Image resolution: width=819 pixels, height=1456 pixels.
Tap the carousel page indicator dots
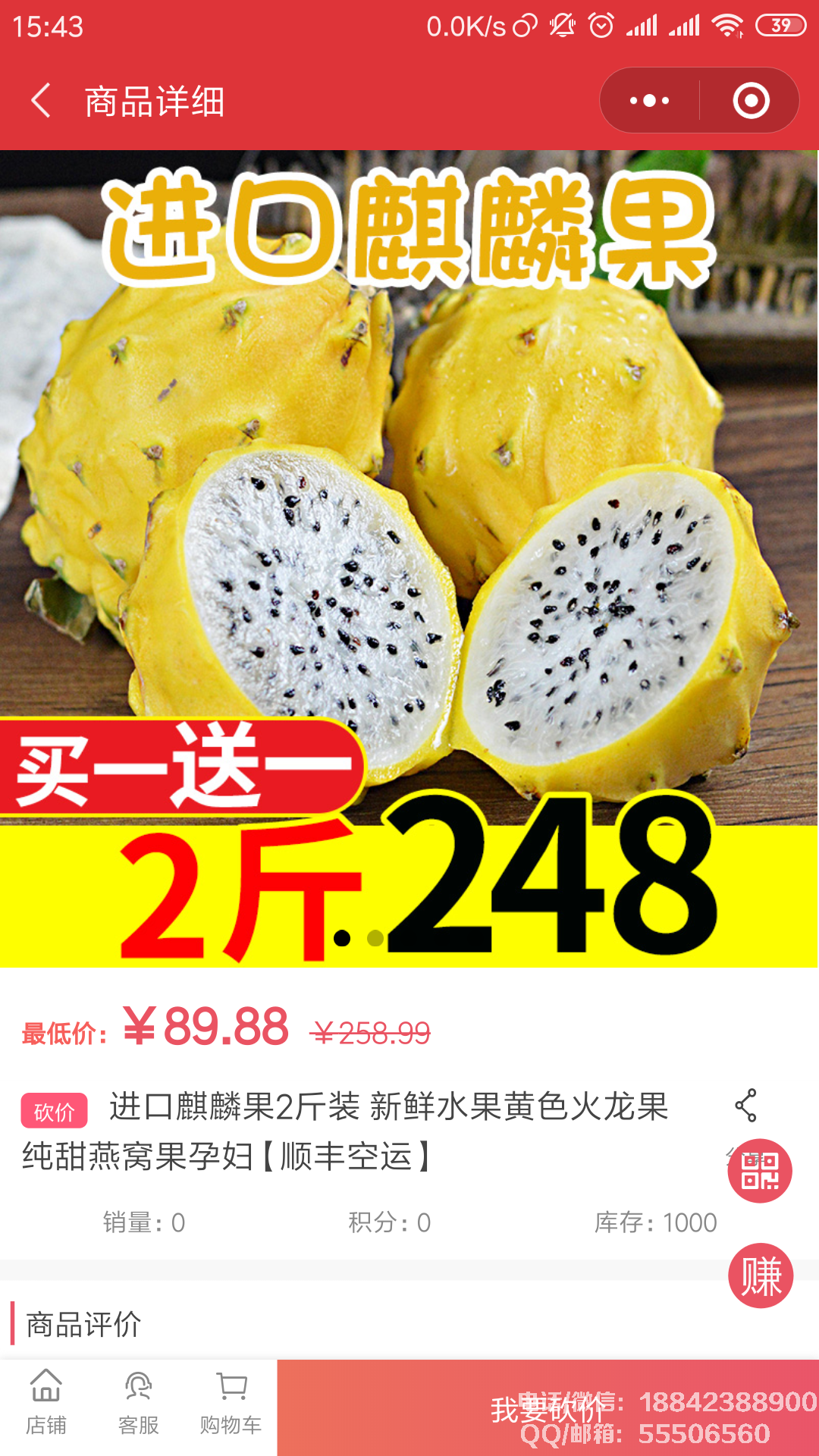click(x=358, y=938)
